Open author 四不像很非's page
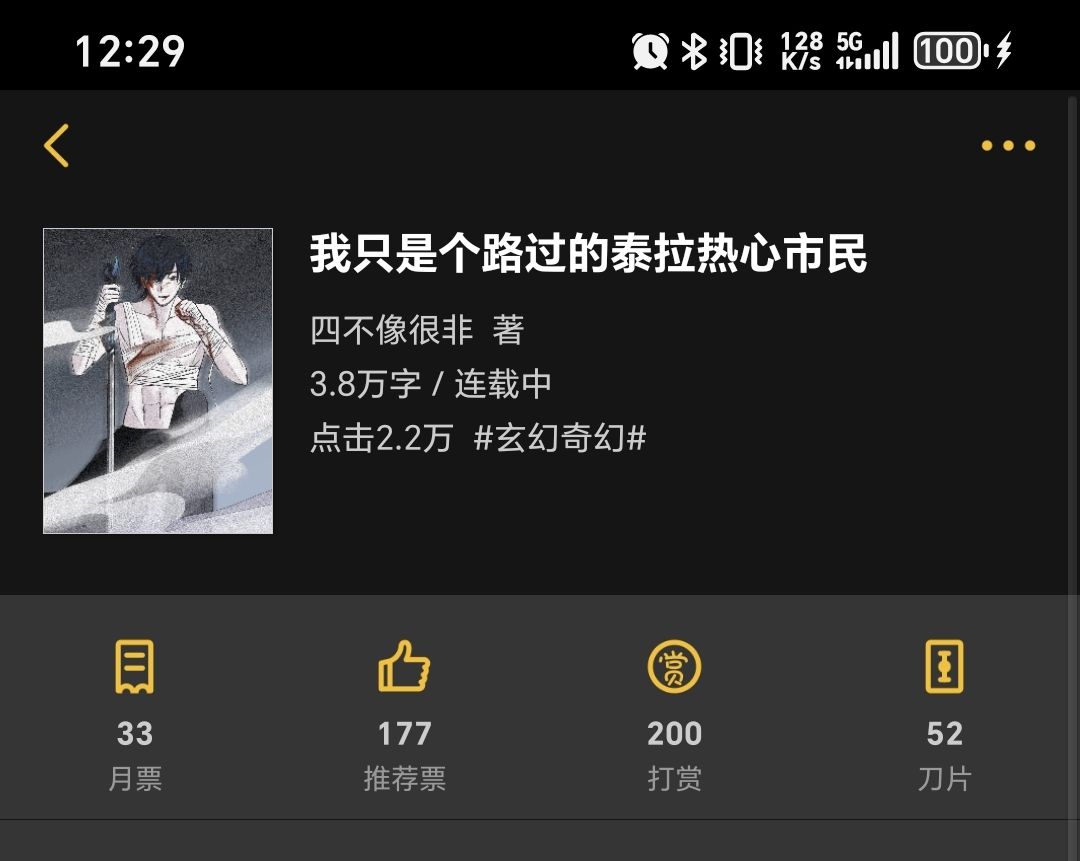The width and height of the screenshot is (1080, 861). pyautogui.click(x=392, y=330)
